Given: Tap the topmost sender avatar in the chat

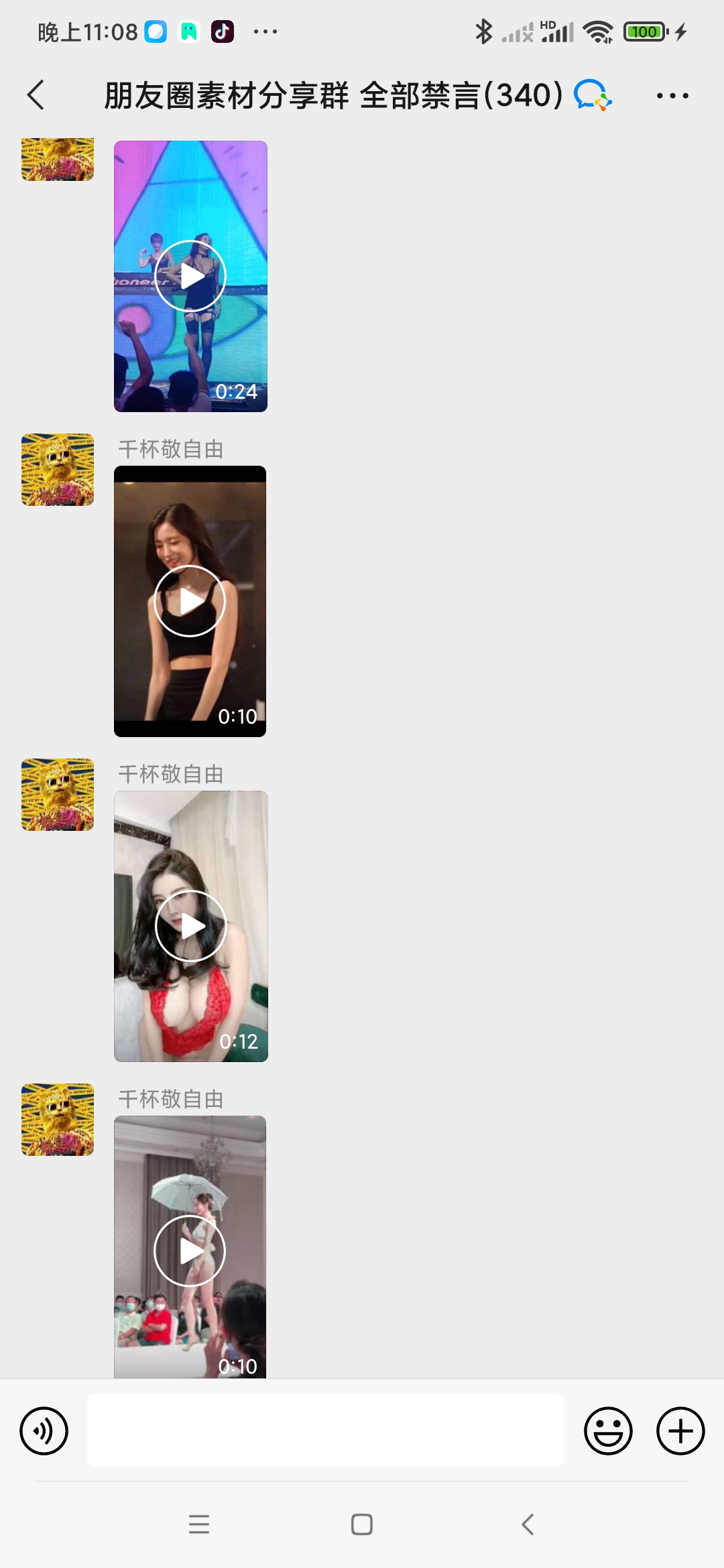Looking at the screenshot, I should coord(57,159).
